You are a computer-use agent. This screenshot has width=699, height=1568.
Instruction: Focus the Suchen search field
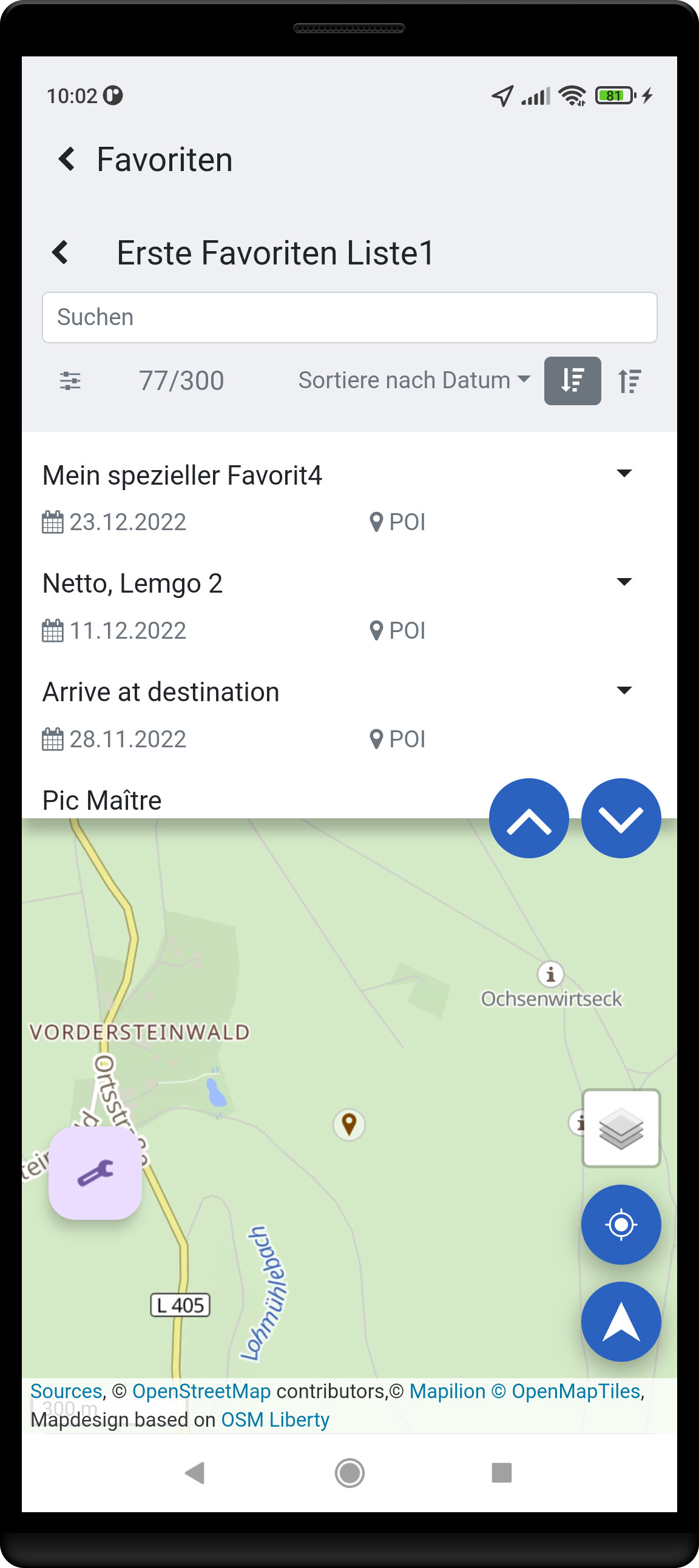point(349,317)
